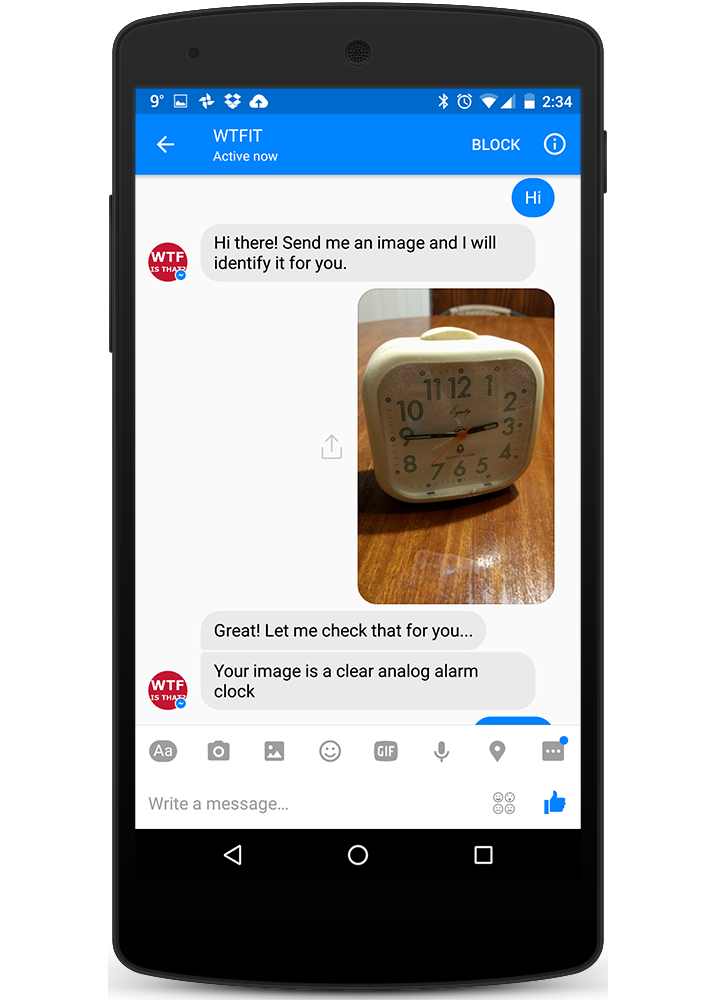Open the sticker and emoji picker
The width and height of the screenshot is (716, 1000).
coord(330,751)
